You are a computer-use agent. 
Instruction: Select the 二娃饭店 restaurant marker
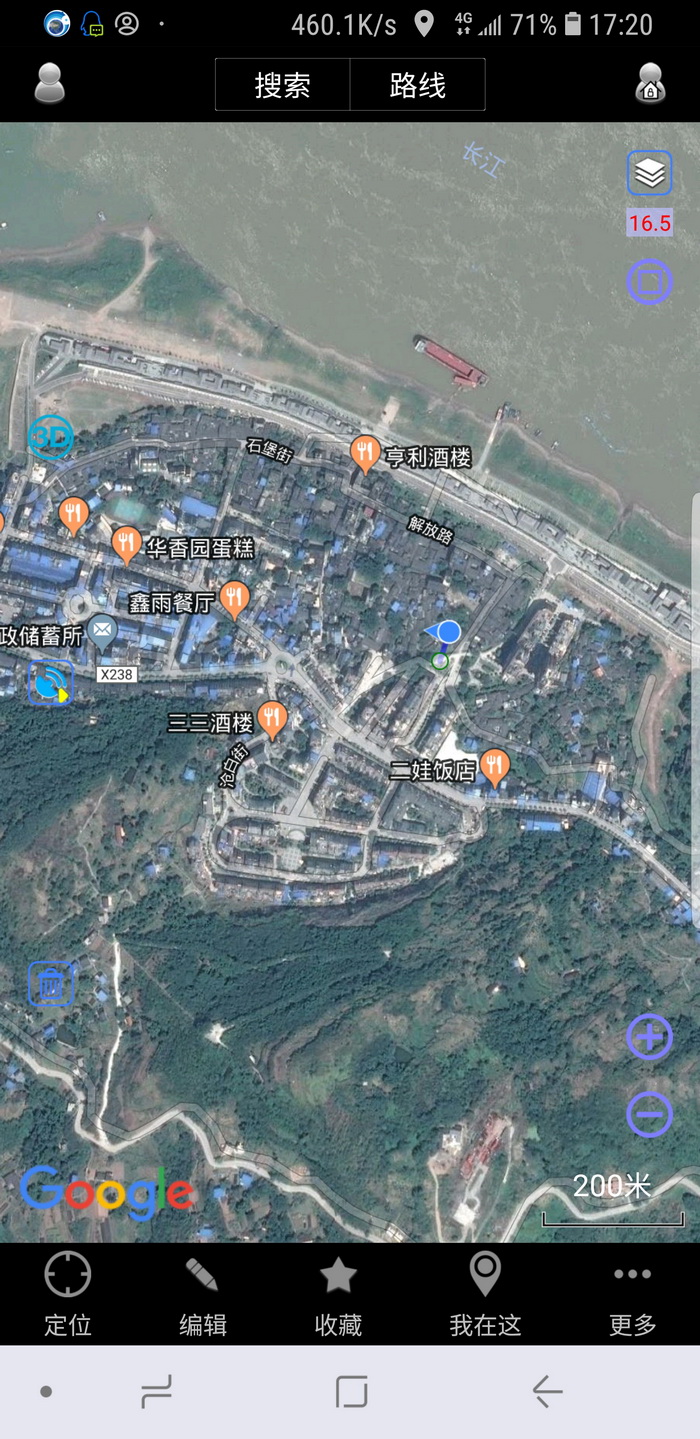(494, 767)
